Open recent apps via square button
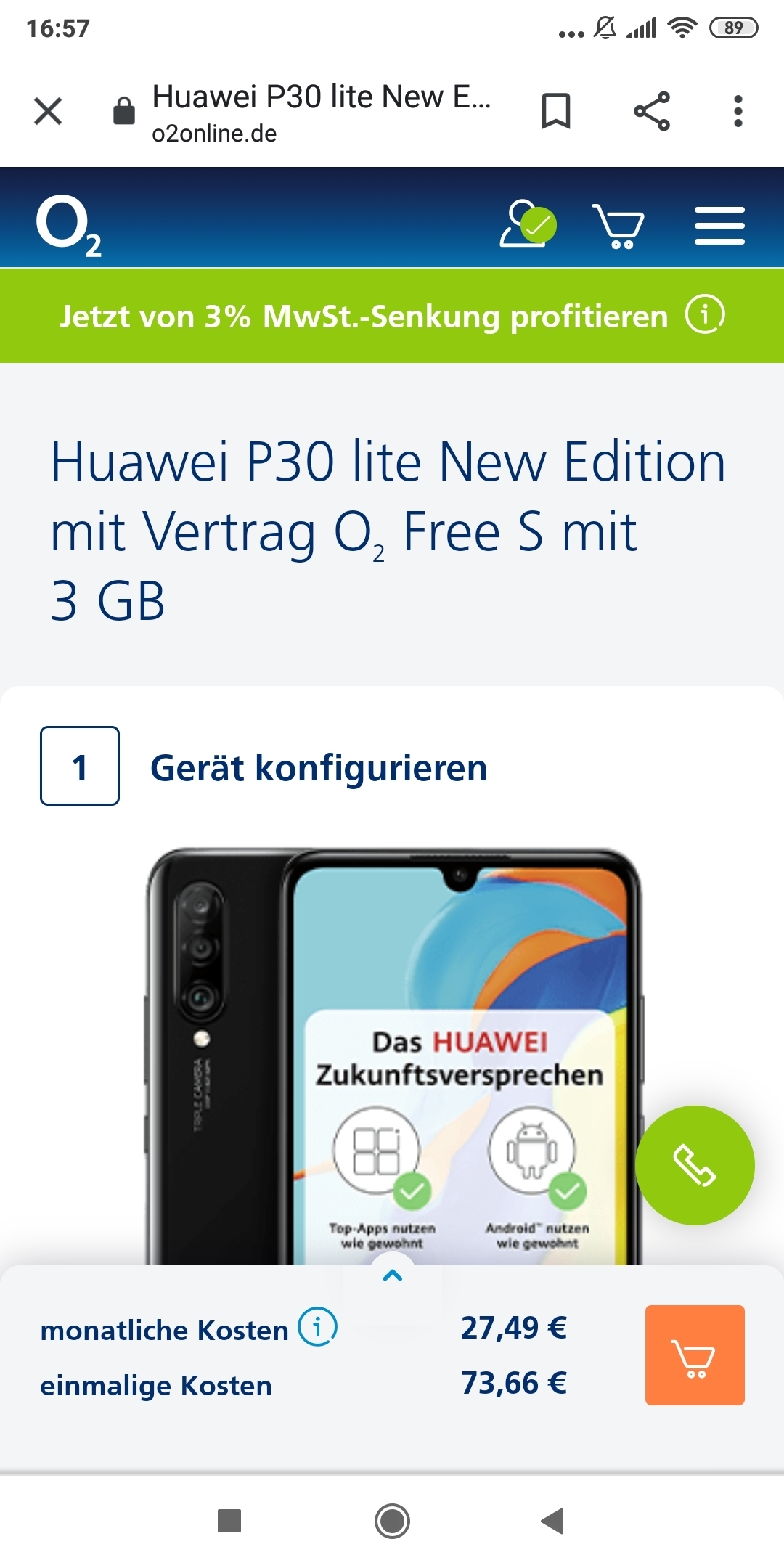The width and height of the screenshot is (784, 1568). pos(229,1521)
